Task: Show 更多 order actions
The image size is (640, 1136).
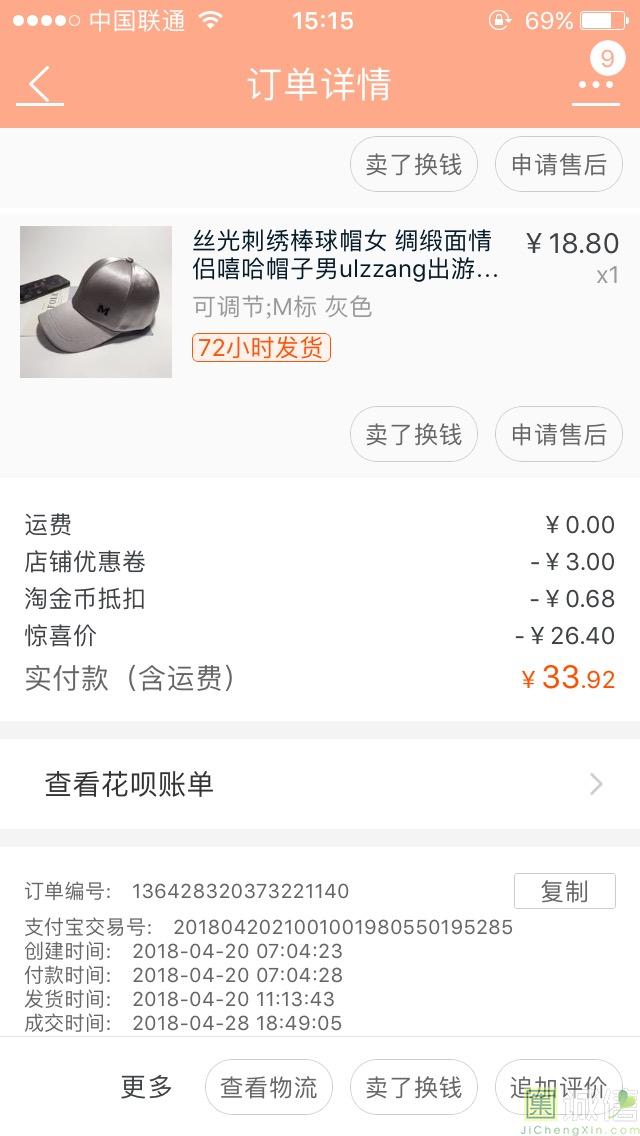Action: pyautogui.click(x=147, y=1087)
